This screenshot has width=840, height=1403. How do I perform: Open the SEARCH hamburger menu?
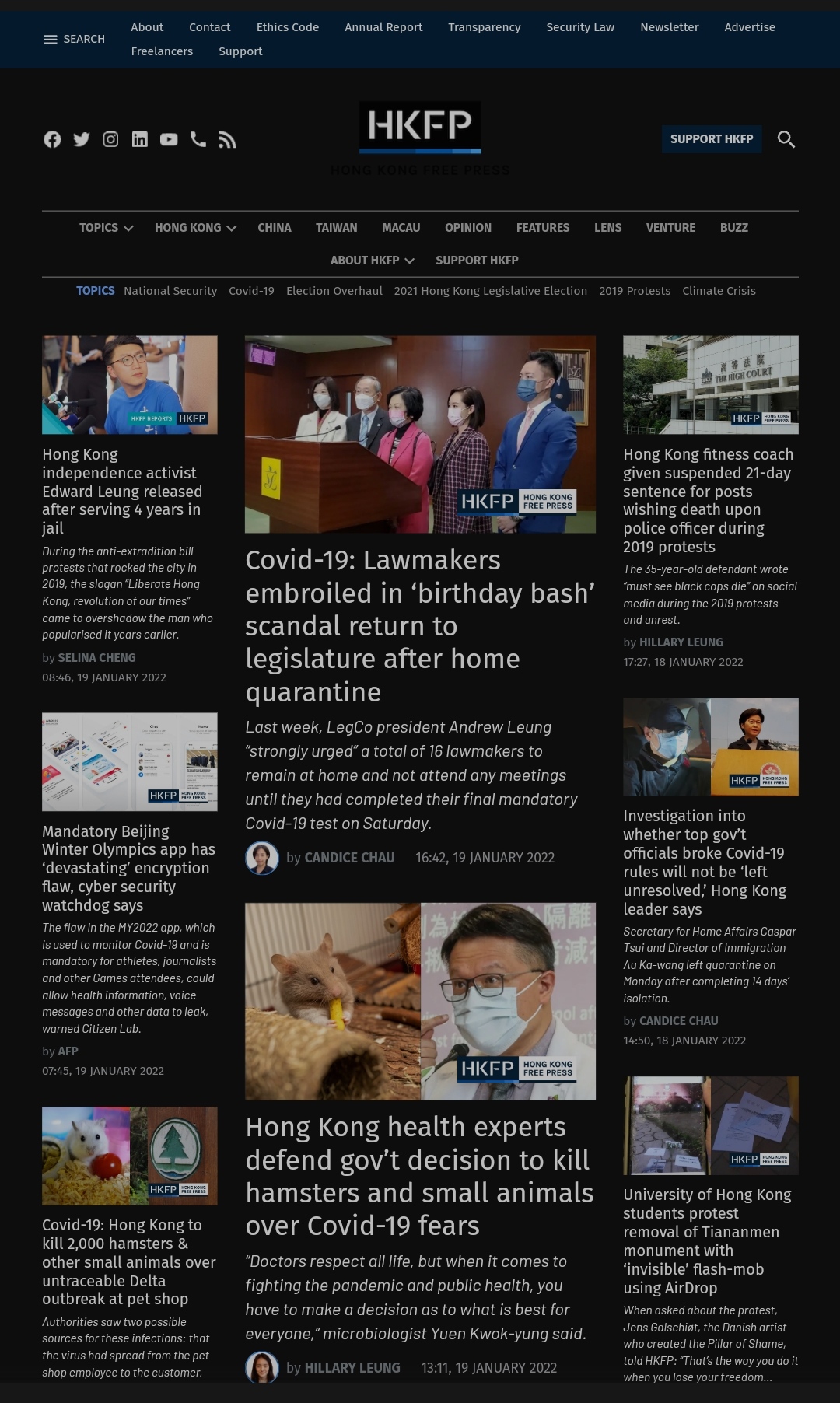pyautogui.click(x=74, y=39)
